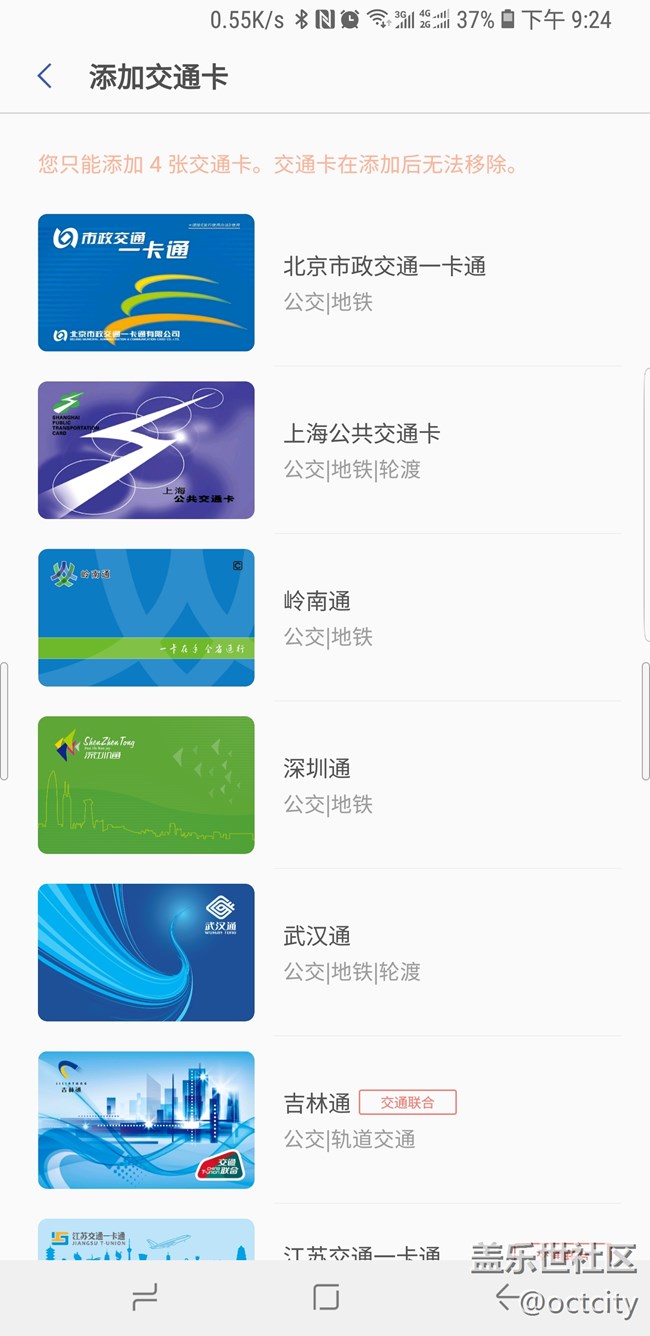The image size is (650, 1336).
Task: Tap the system home button
Action: [326, 1298]
